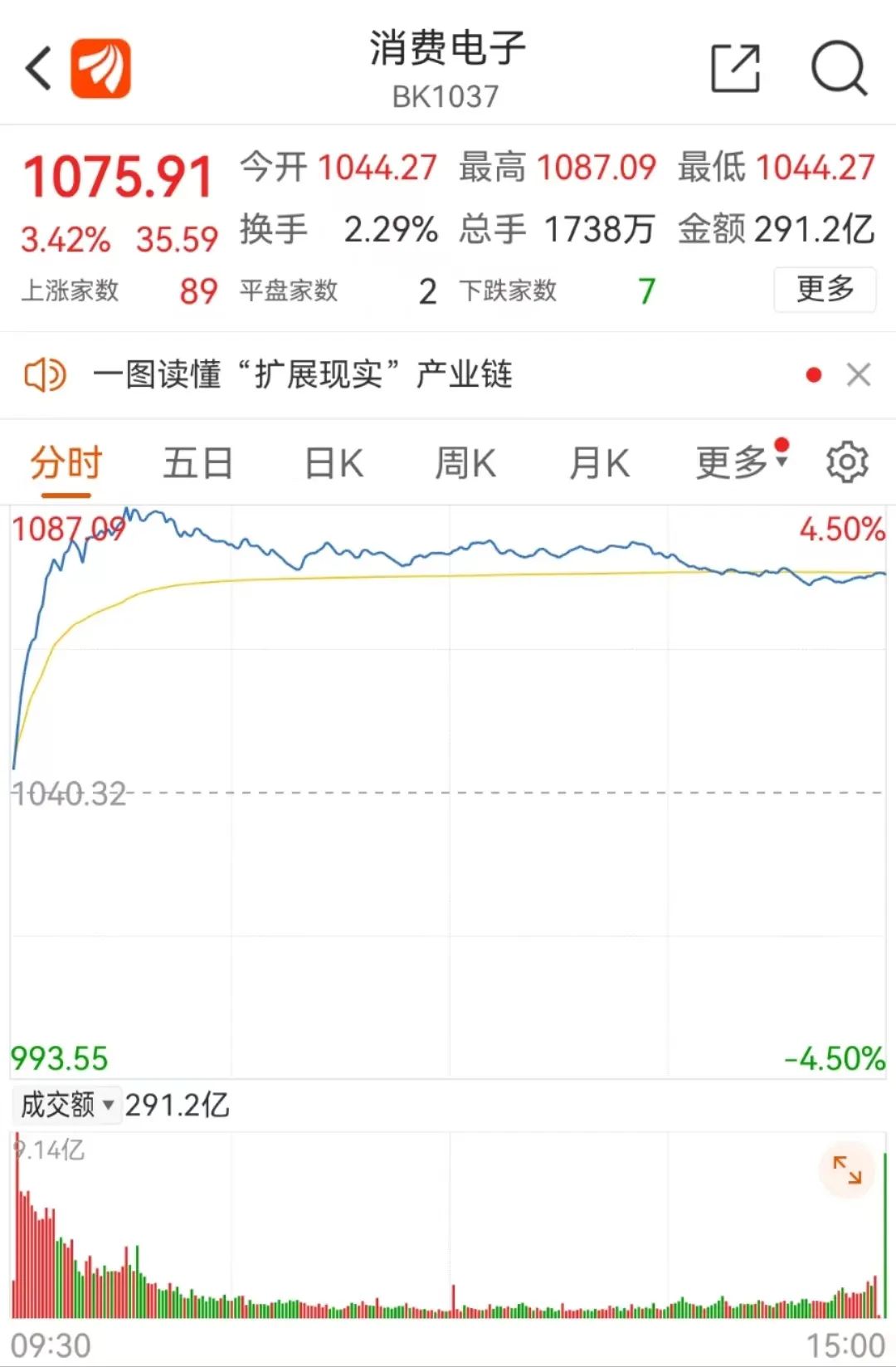Open chart settings gear
The width and height of the screenshot is (896, 1367).
847,463
